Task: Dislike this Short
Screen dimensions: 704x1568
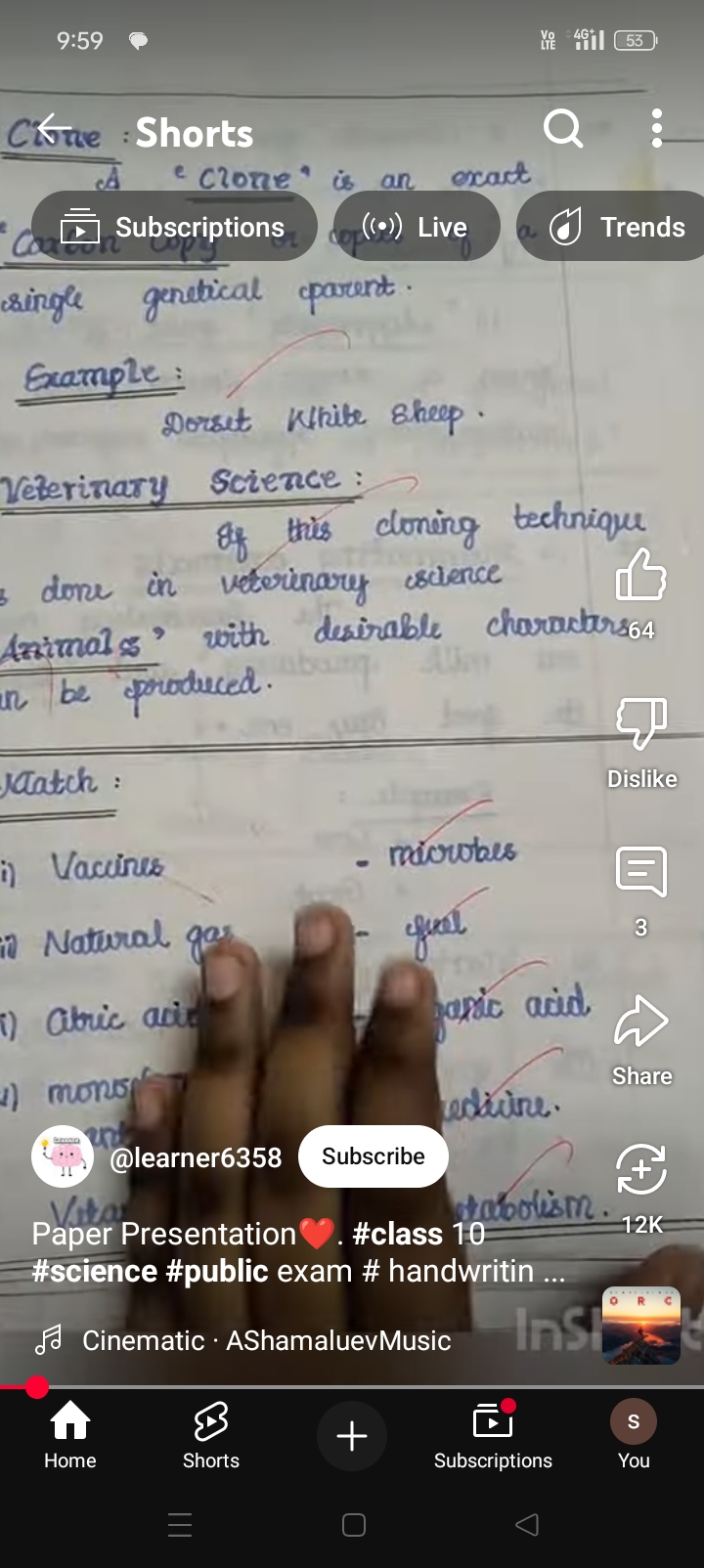Action: tap(641, 725)
